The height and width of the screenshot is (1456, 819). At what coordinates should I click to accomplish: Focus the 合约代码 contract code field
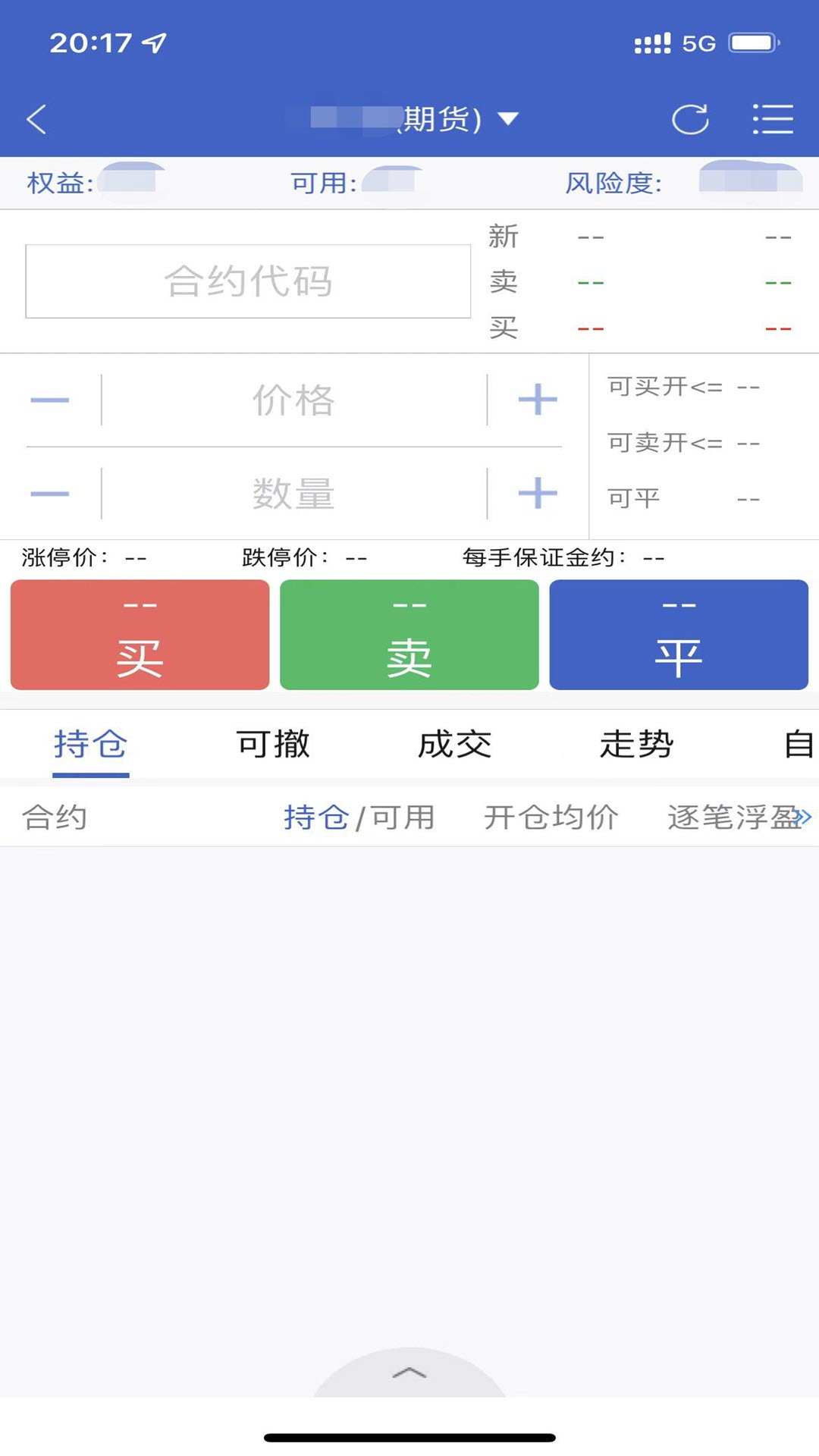[248, 281]
